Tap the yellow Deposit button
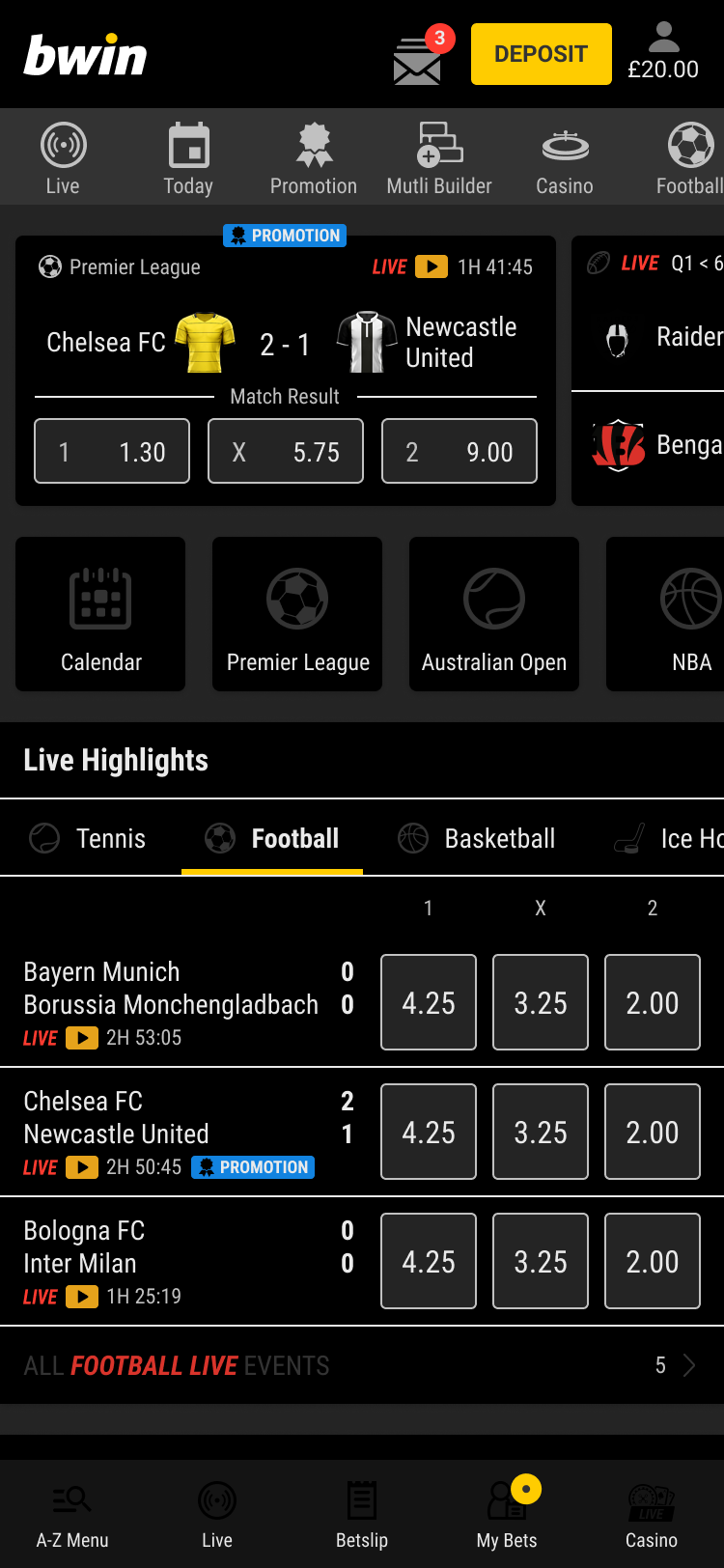The height and width of the screenshot is (1568, 724). pos(541,54)
